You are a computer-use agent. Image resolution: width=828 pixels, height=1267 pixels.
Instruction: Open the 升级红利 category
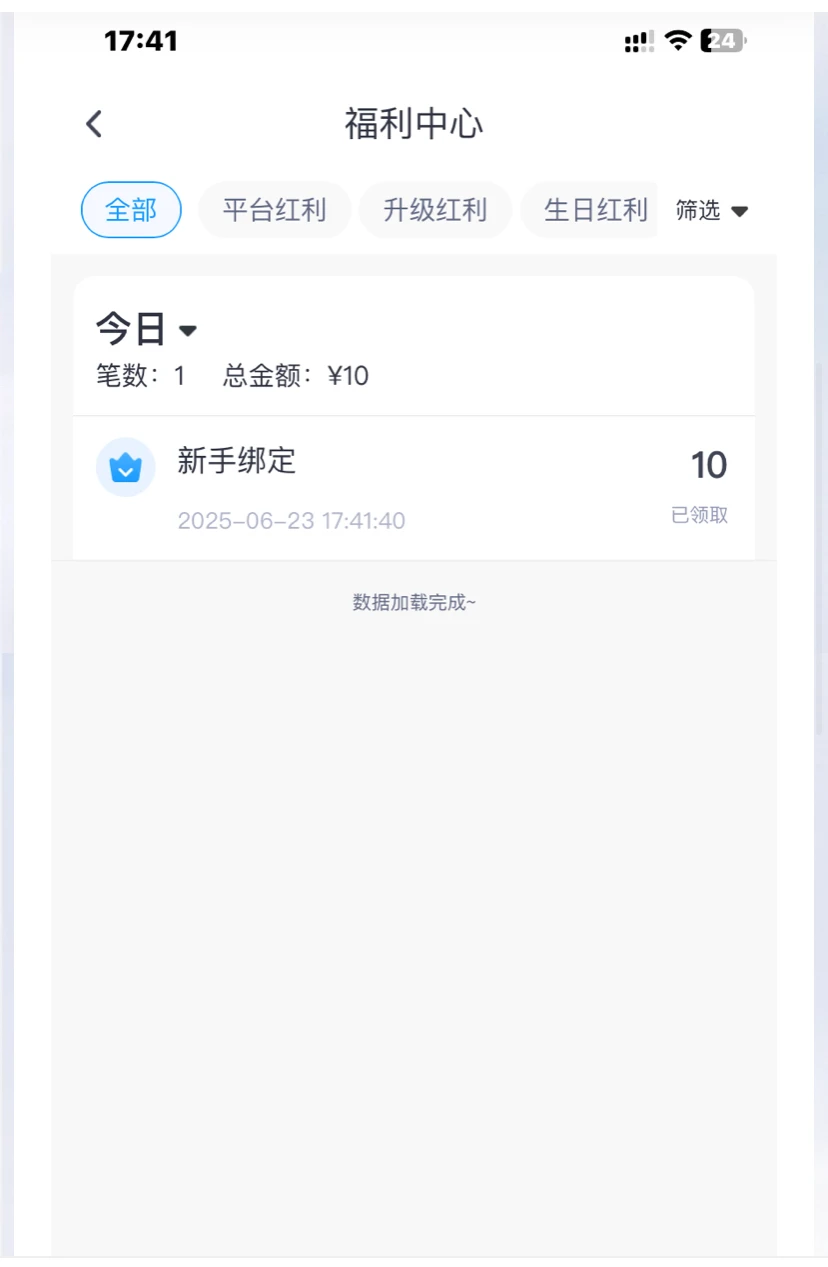[x=435, y=210]
